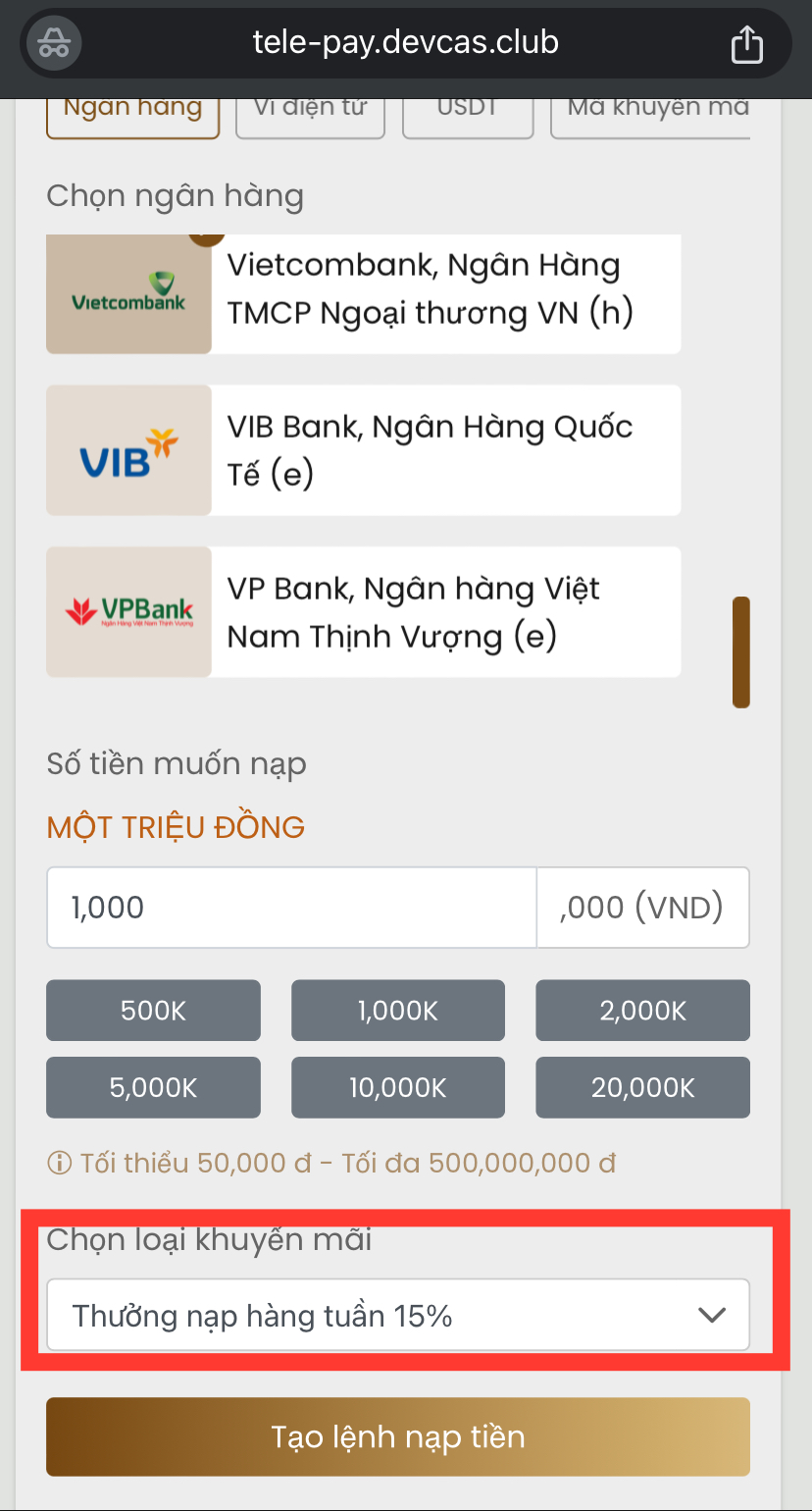Share this page from browser bar

(x=746, y=44)
